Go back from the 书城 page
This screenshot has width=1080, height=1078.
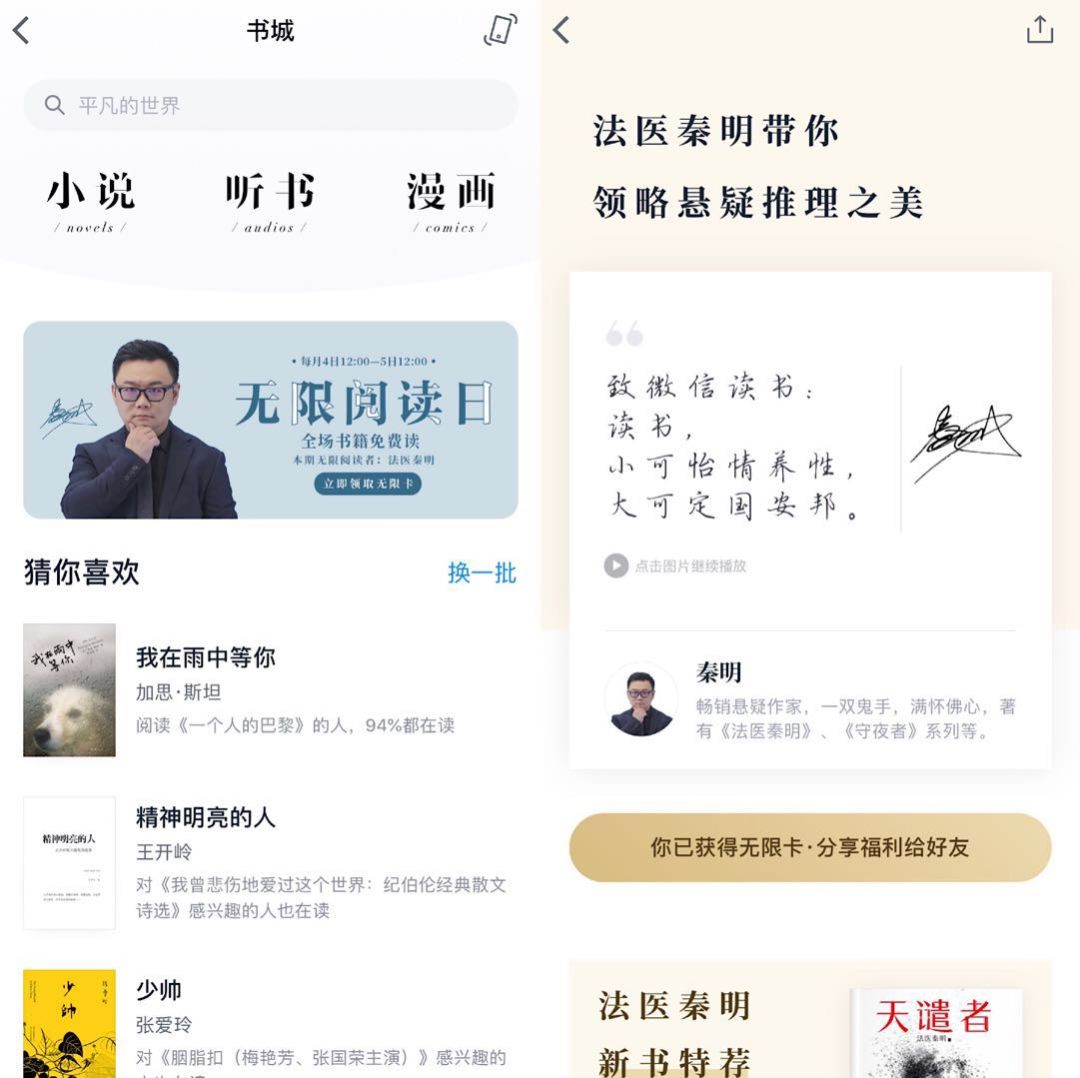point(22,31)
